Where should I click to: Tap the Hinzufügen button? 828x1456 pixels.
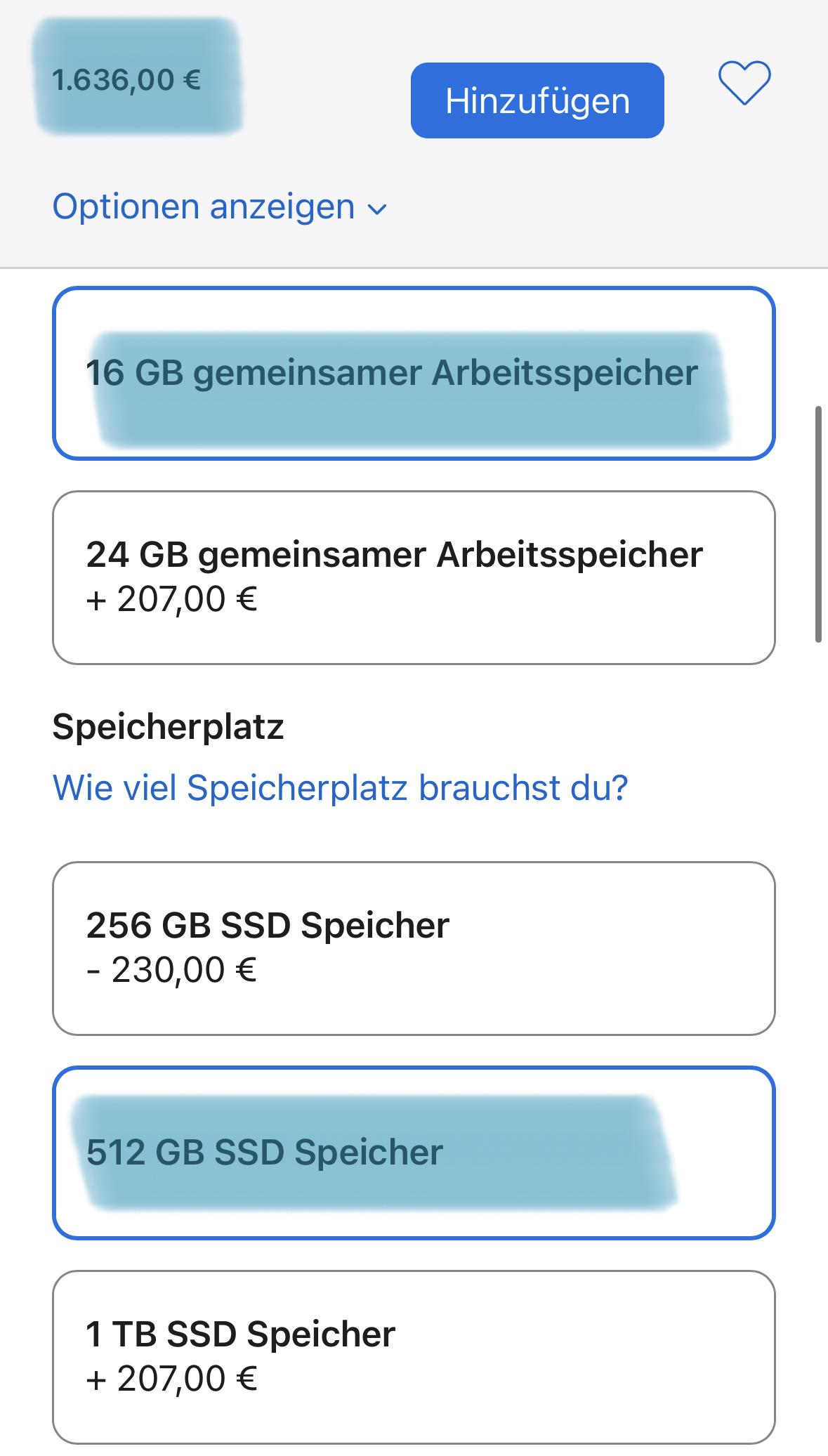[537, 100]
